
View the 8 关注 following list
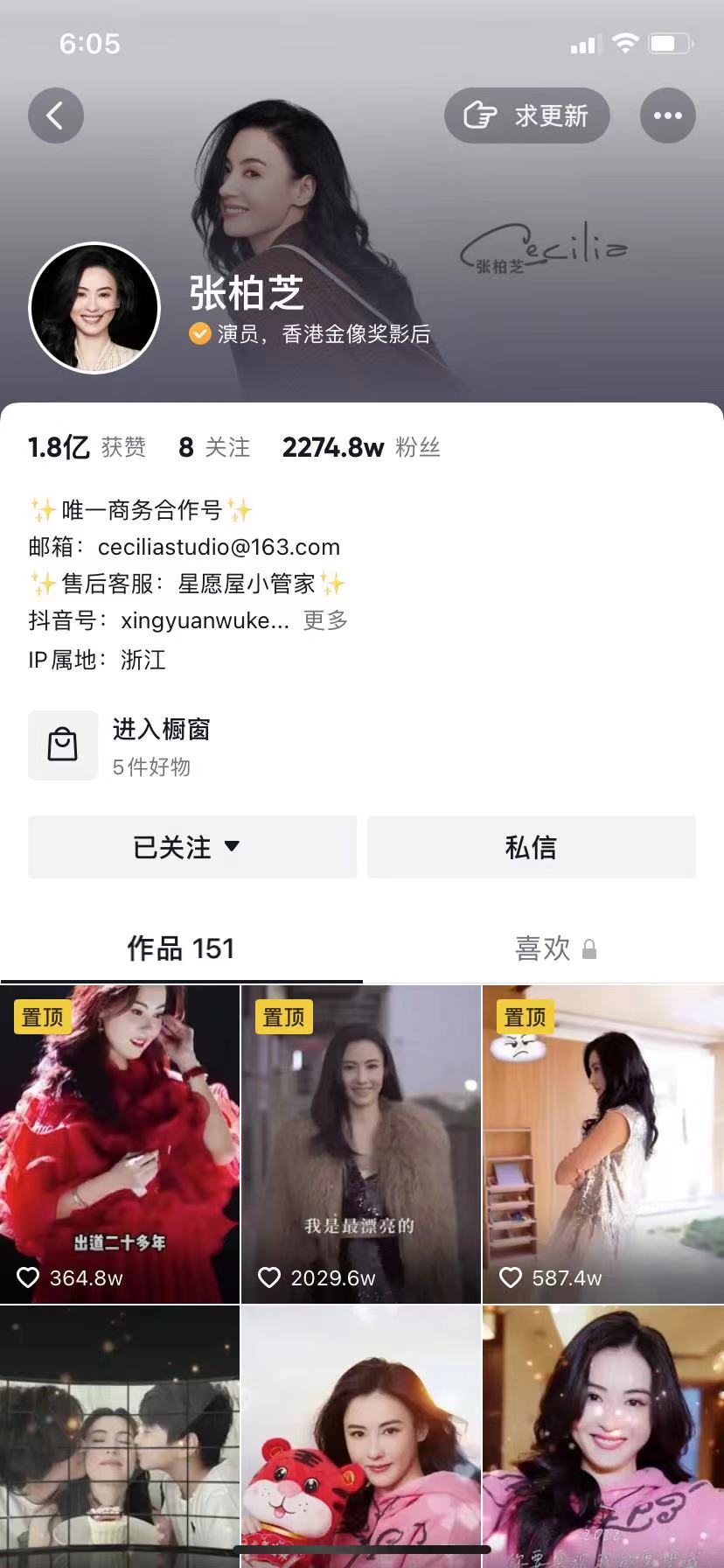[214, 448]
